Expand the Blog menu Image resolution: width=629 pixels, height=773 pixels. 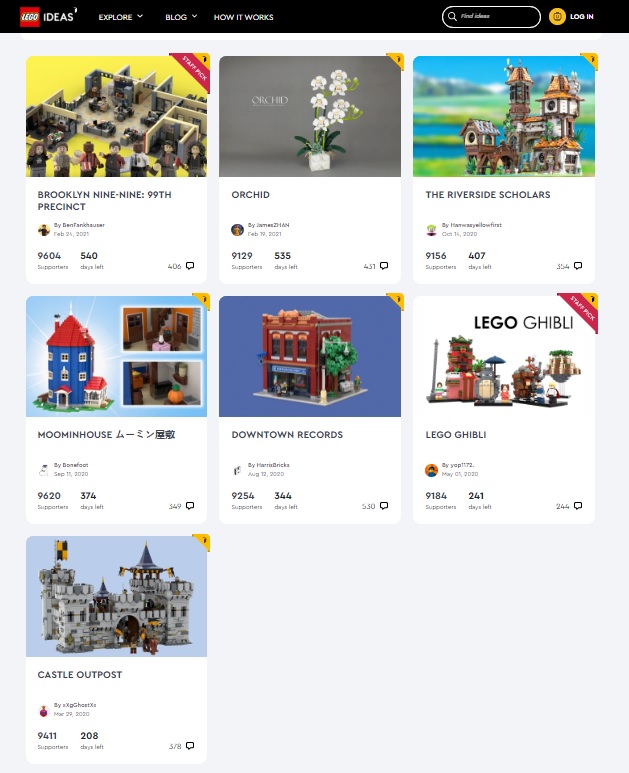(180, 17)
